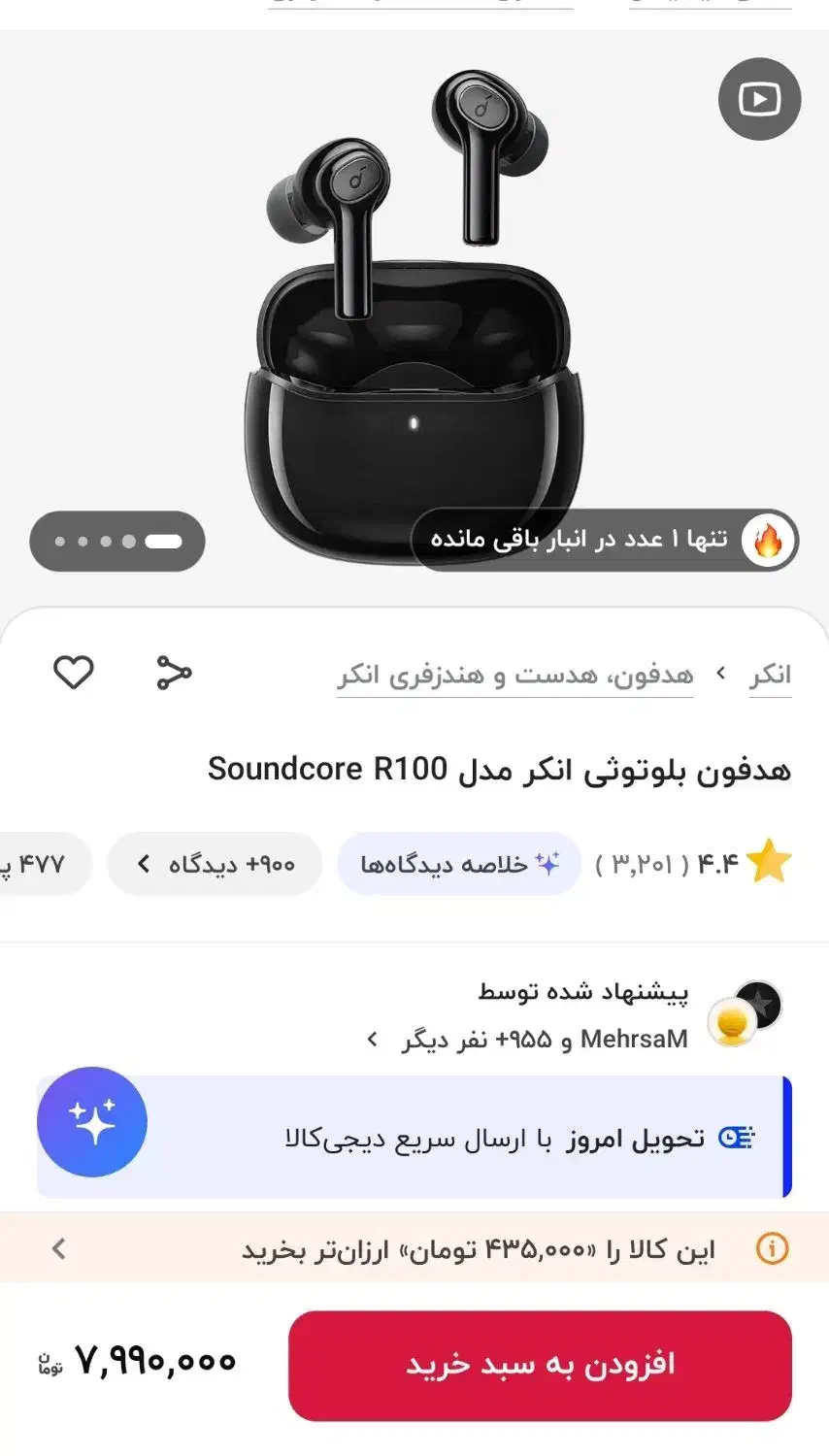829x1456 pixels.
Task: Open the product video via play icon
Action: click(759, 99)
